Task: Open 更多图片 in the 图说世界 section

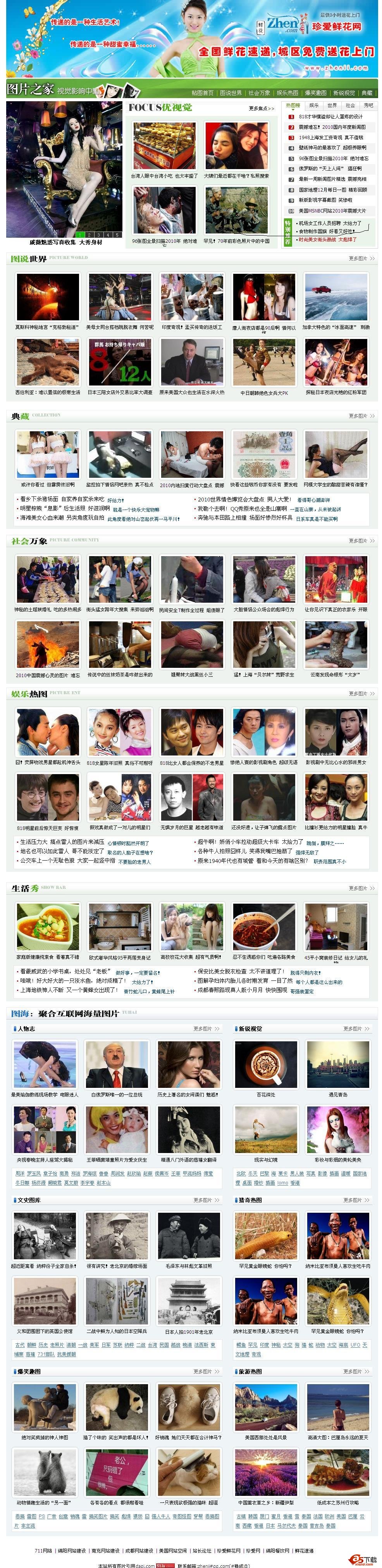Action: (x=361, y=259)
